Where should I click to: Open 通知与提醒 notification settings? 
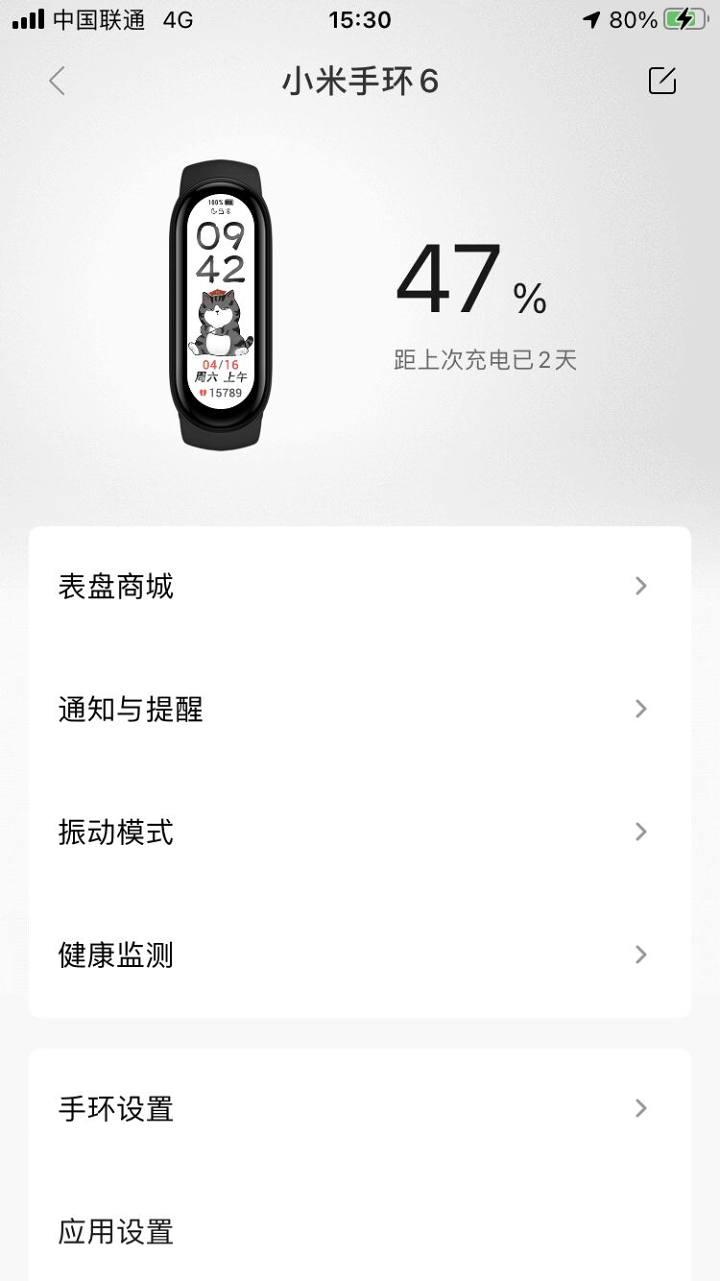130,708
